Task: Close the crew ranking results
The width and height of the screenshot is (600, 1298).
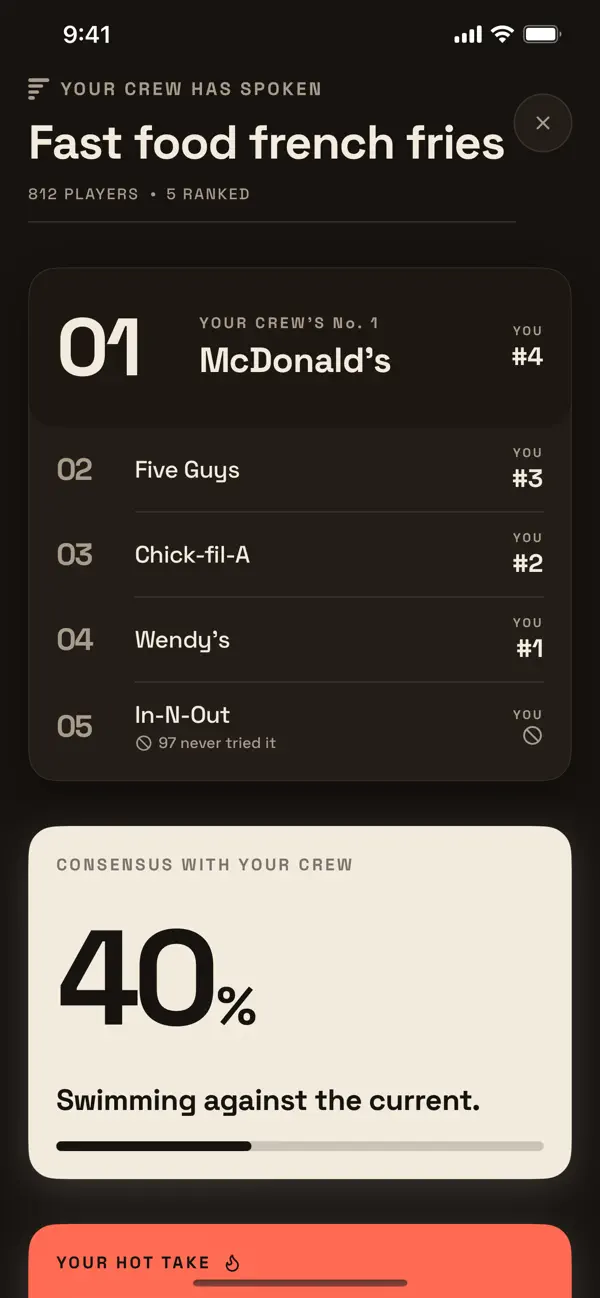Action: [543, 123]
